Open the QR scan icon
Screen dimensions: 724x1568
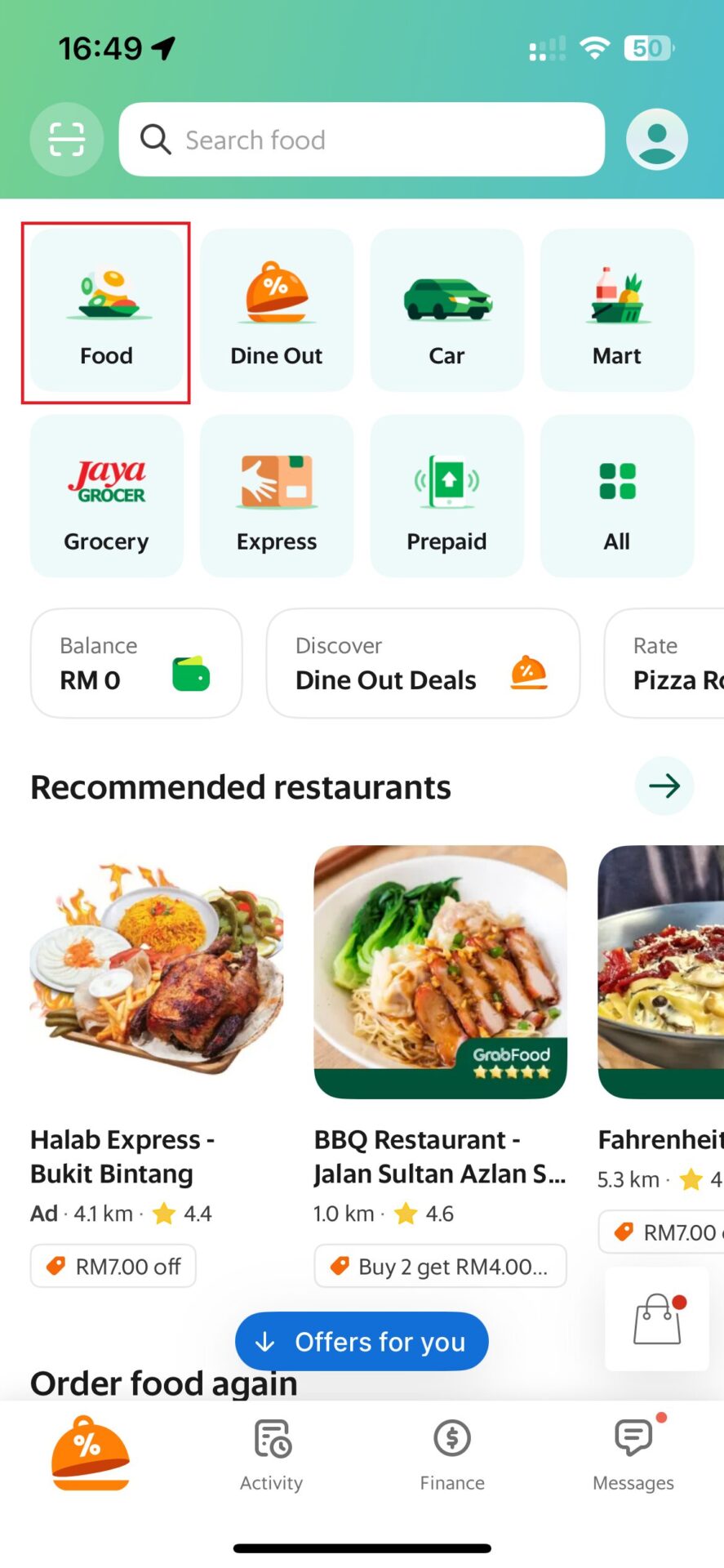67,140
